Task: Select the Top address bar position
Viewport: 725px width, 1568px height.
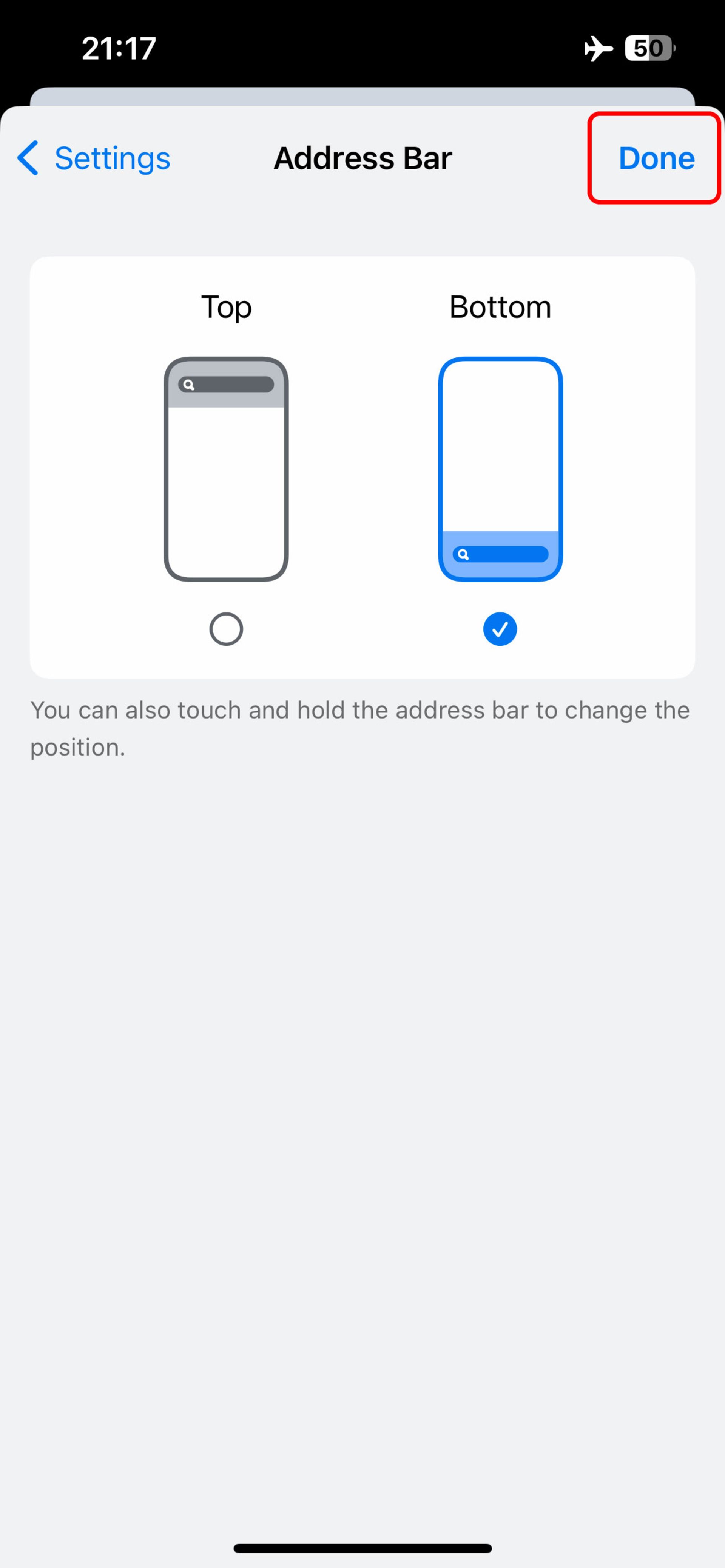Action: click(226, 628)
